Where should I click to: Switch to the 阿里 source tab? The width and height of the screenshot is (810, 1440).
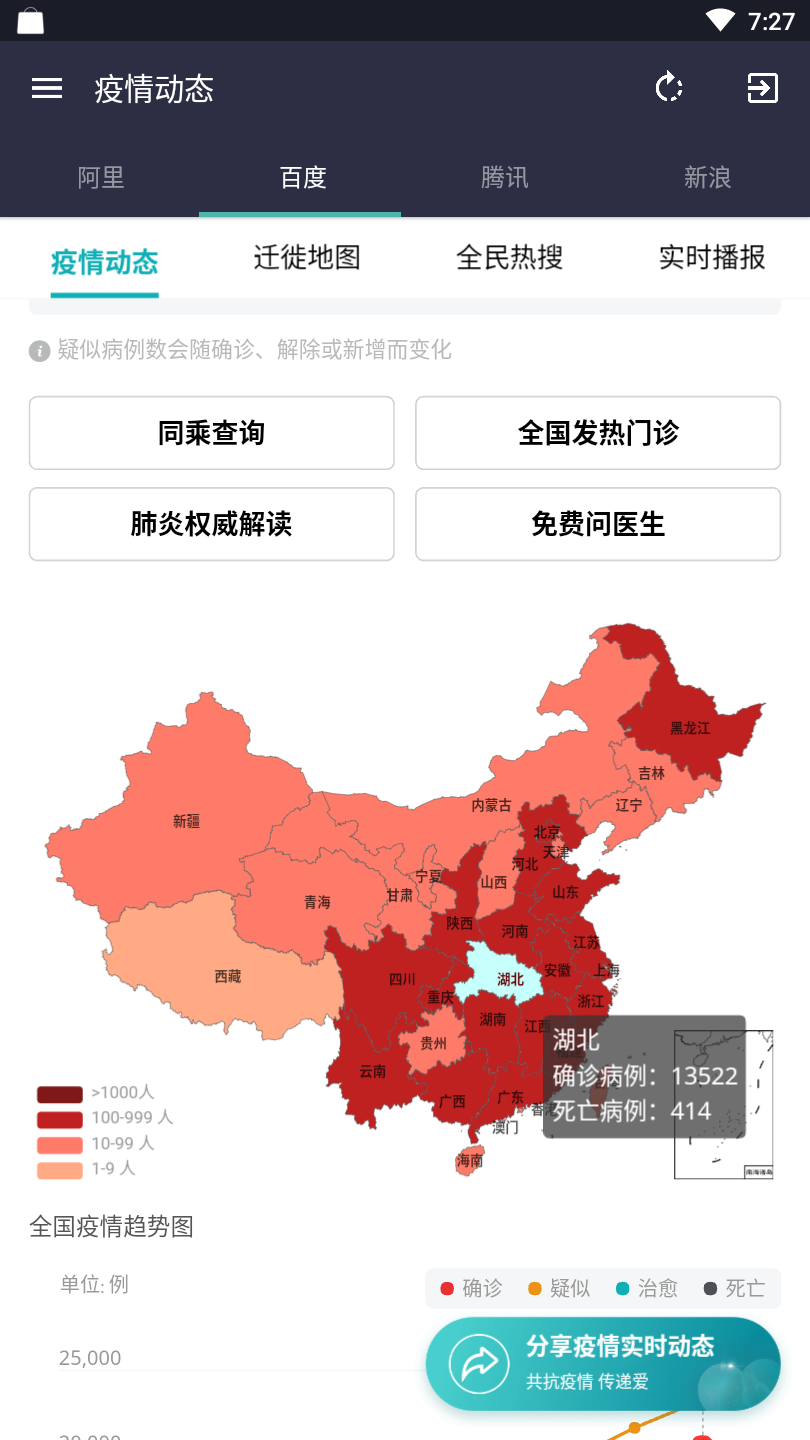coord(101,178)
